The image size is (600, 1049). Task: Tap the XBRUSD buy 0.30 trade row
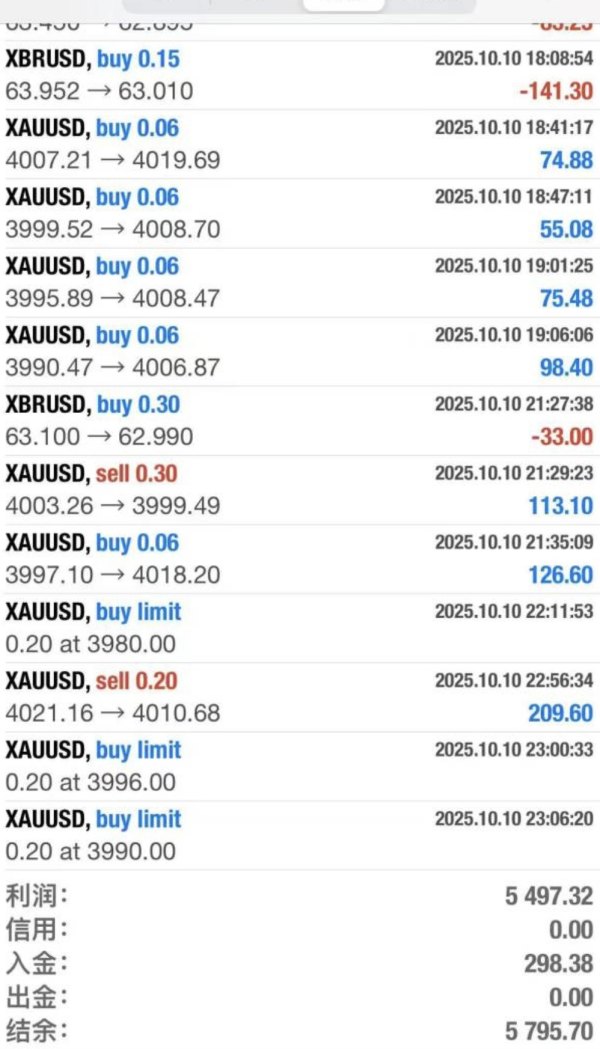point(300,420)
